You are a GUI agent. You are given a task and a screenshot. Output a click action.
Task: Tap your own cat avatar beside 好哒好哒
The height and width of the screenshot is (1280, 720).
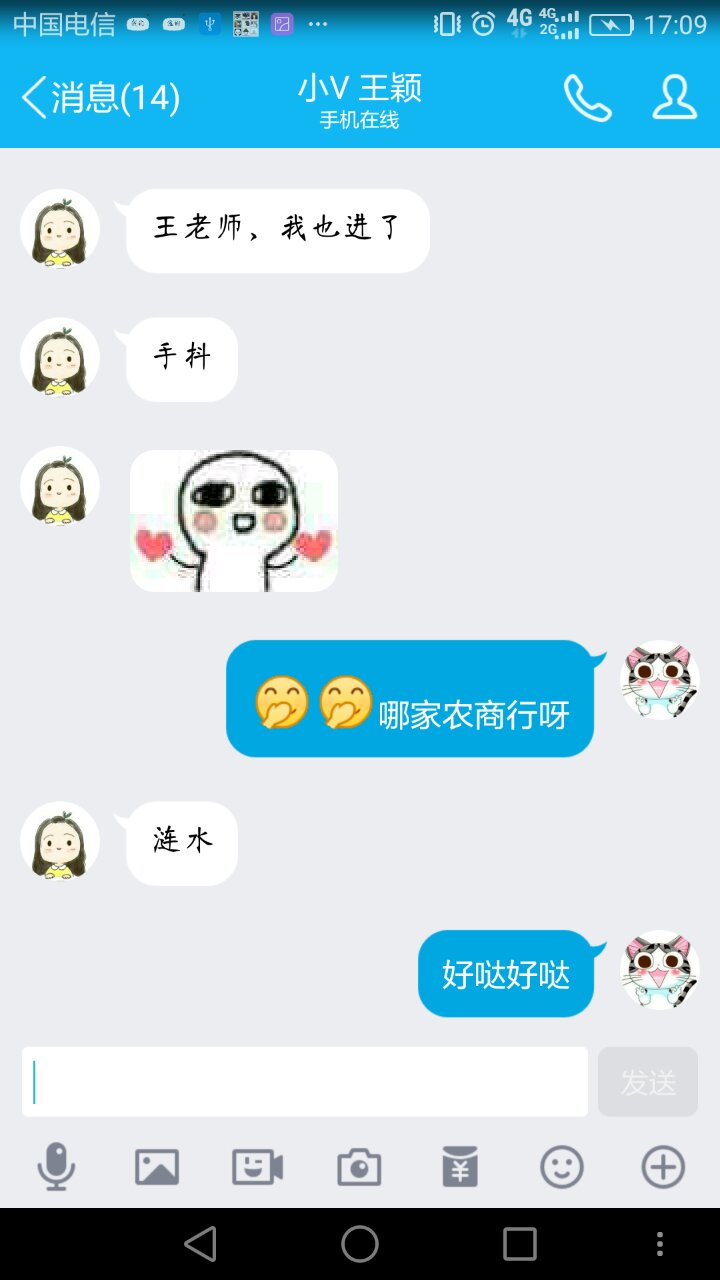[659, 970]
